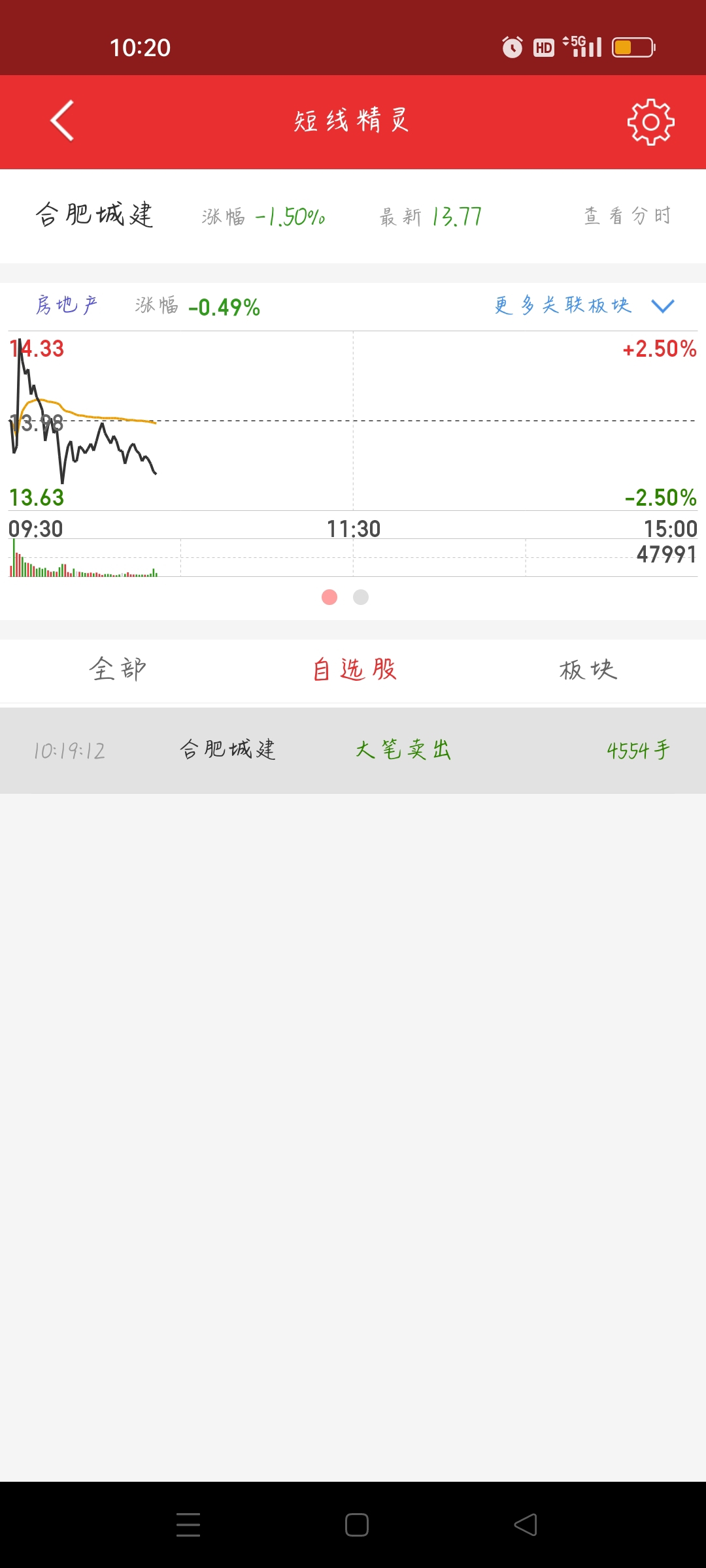Open the 合肥城建 大笔卖出 alert row
The width and height of the screenshot is (706, 1568).
click(353, 750)
